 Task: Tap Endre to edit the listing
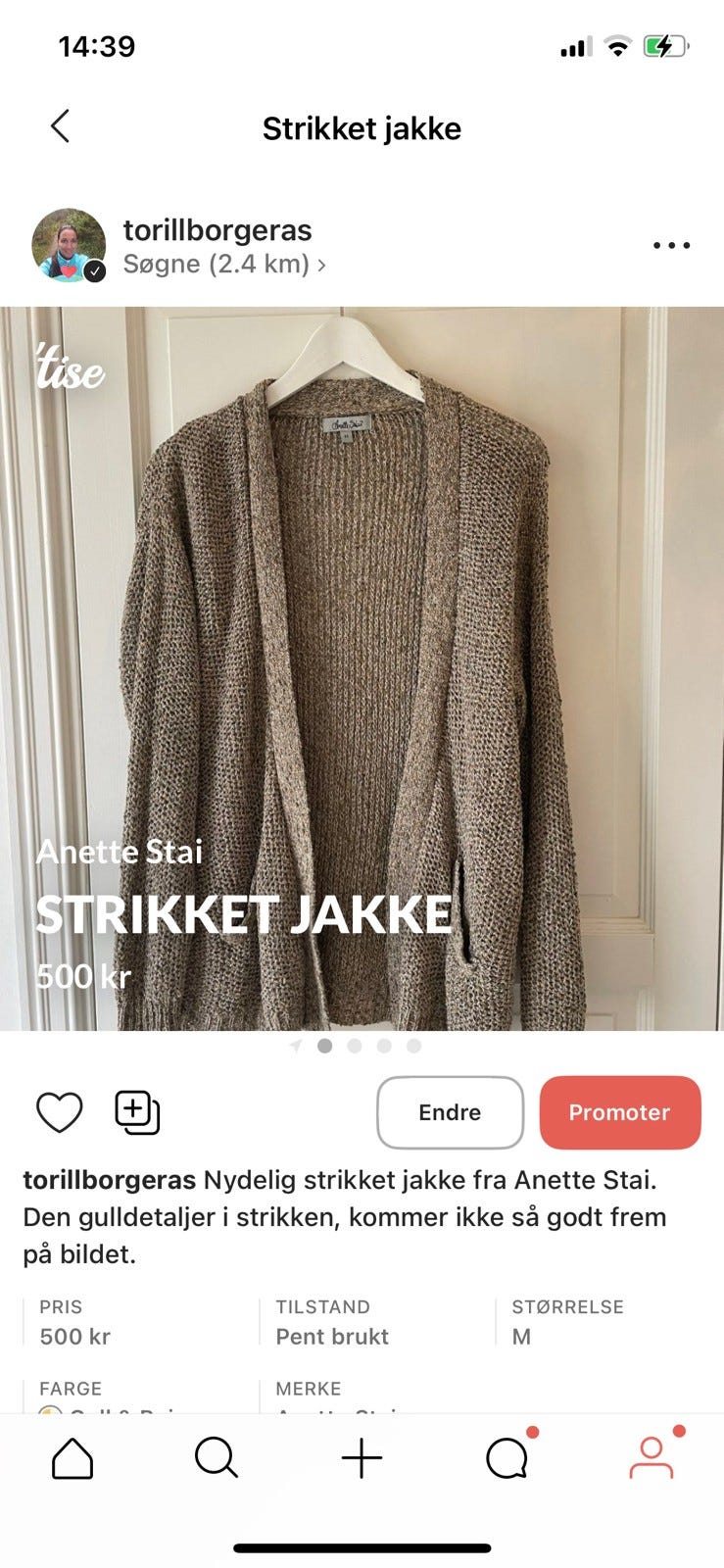[x=450, y=1112]
